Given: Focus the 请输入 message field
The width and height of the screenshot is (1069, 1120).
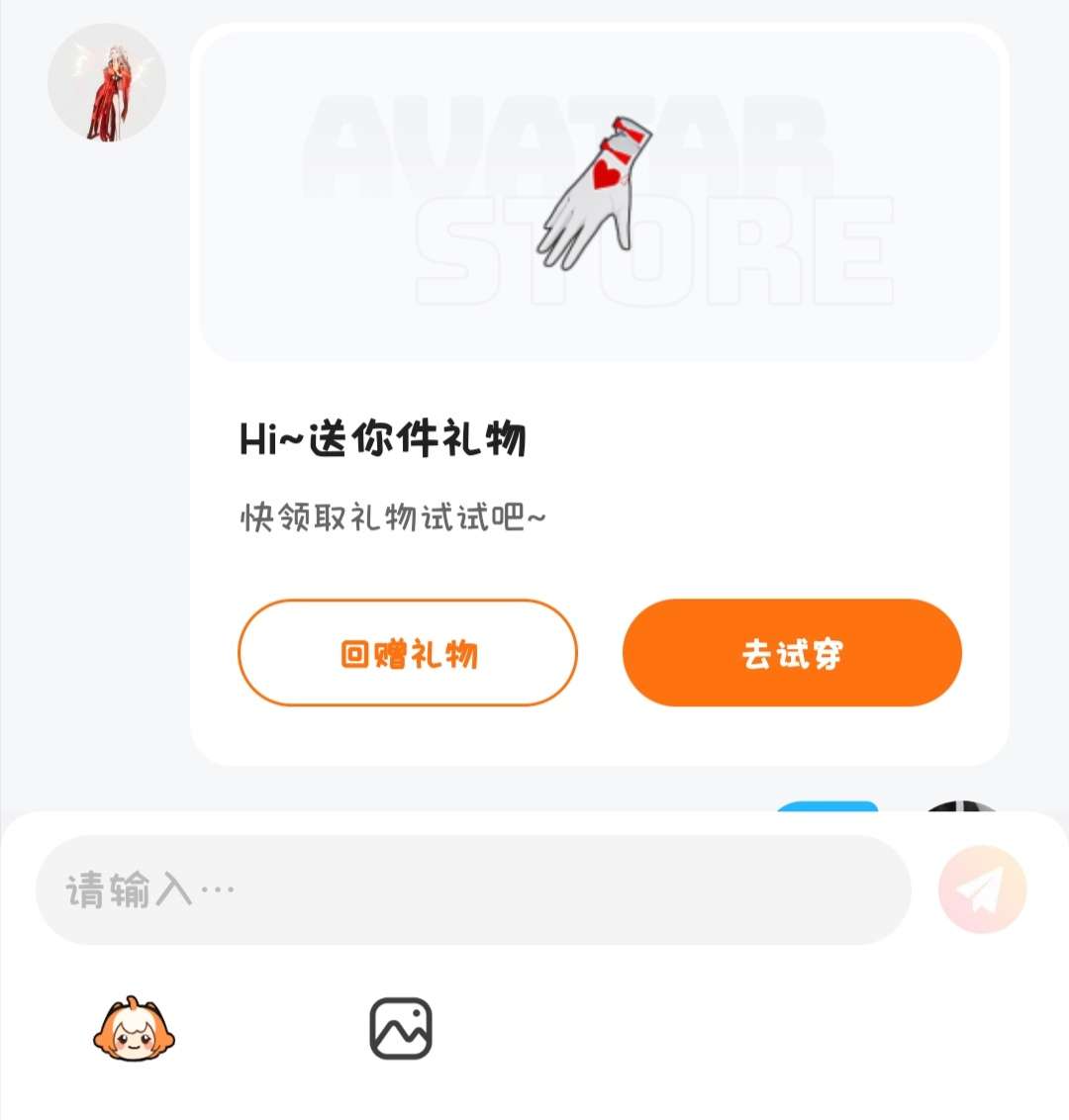Looking at the screenshot, I should [472, 889].
